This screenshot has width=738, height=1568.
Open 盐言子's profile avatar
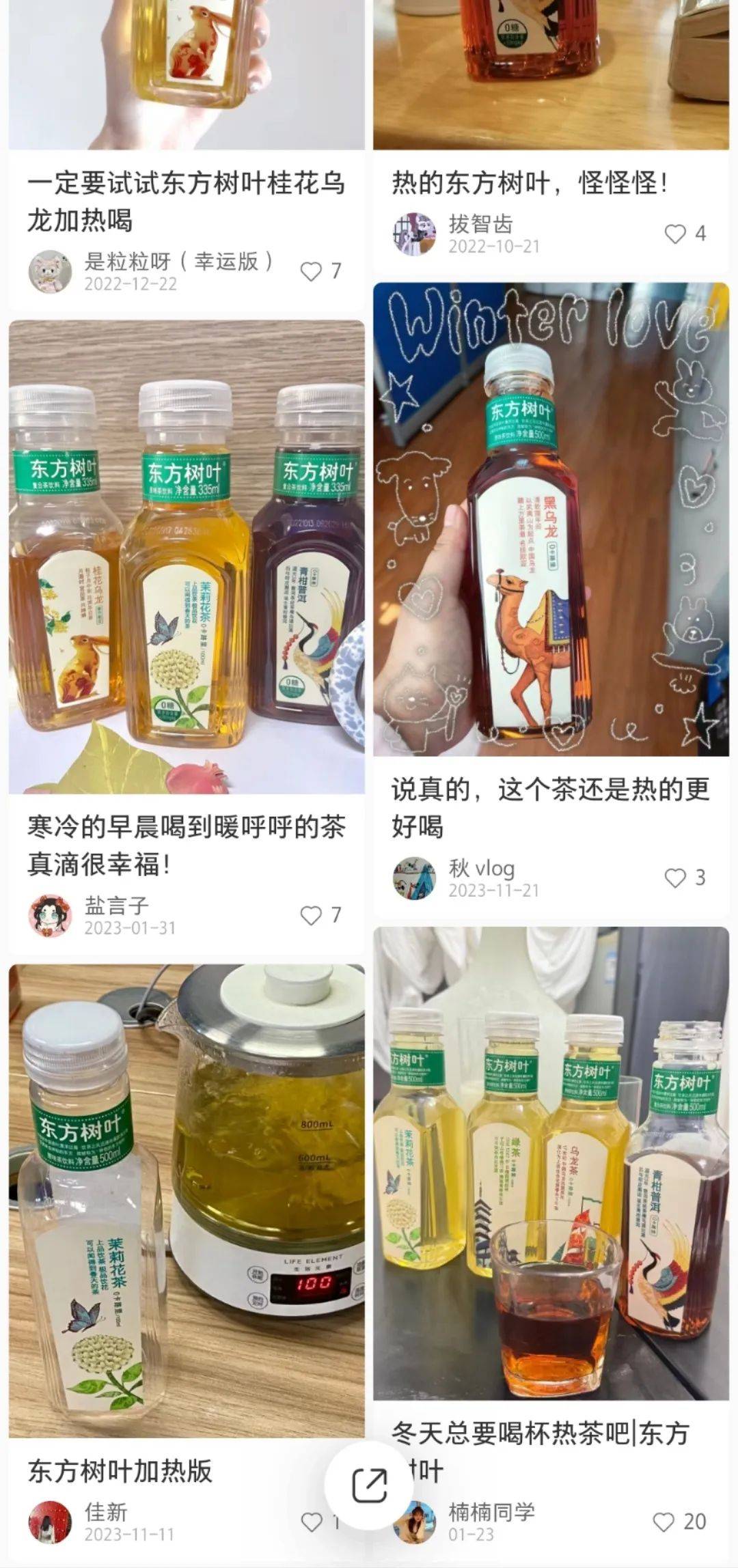pos(50,915)
